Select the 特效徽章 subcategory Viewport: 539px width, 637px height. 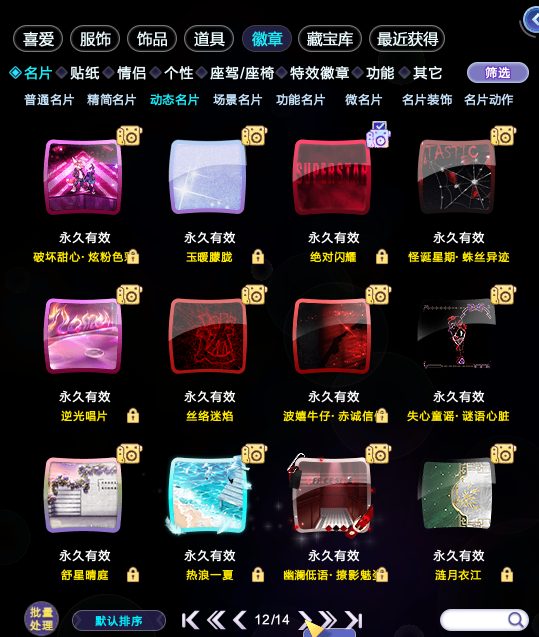click(319, 73)
